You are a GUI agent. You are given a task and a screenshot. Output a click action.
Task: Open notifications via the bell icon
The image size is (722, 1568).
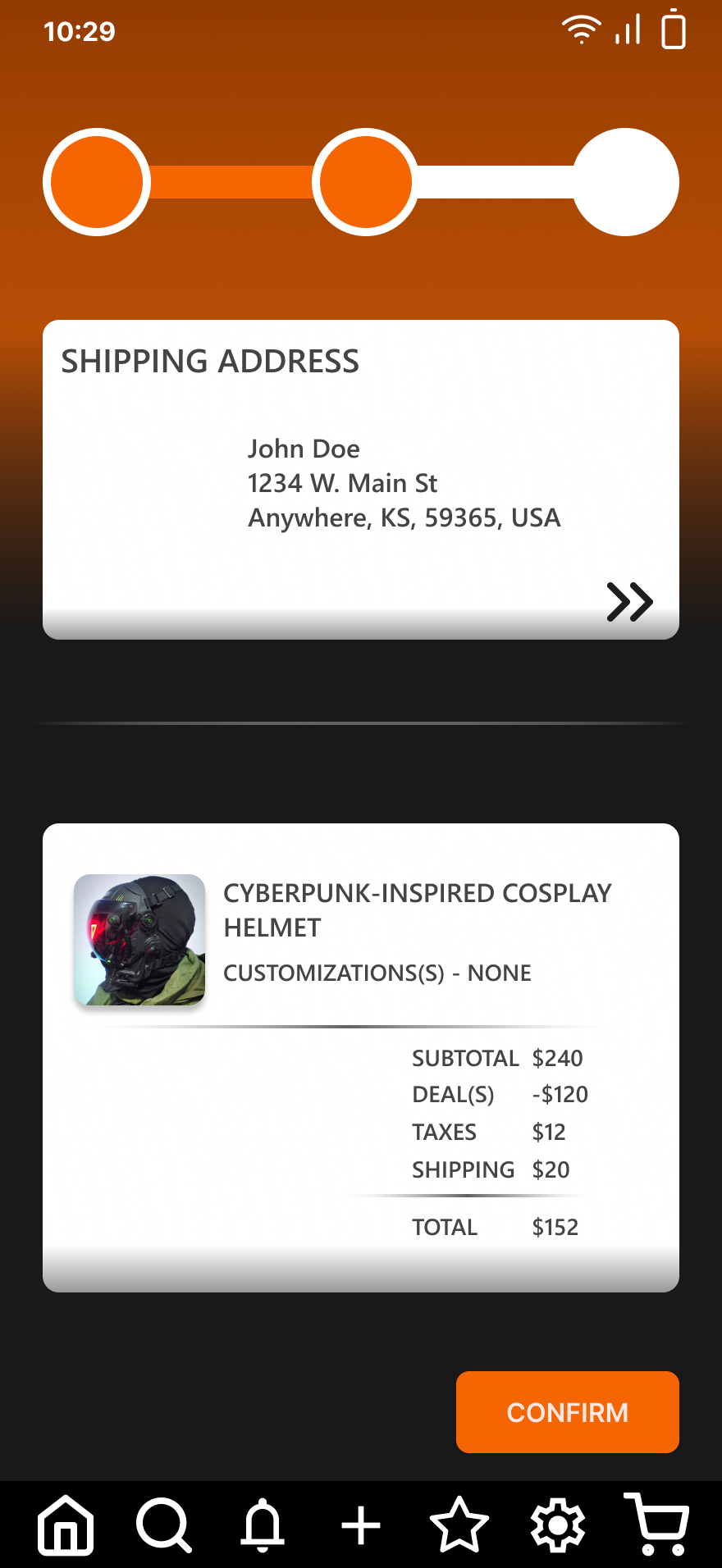[263, 1525]
